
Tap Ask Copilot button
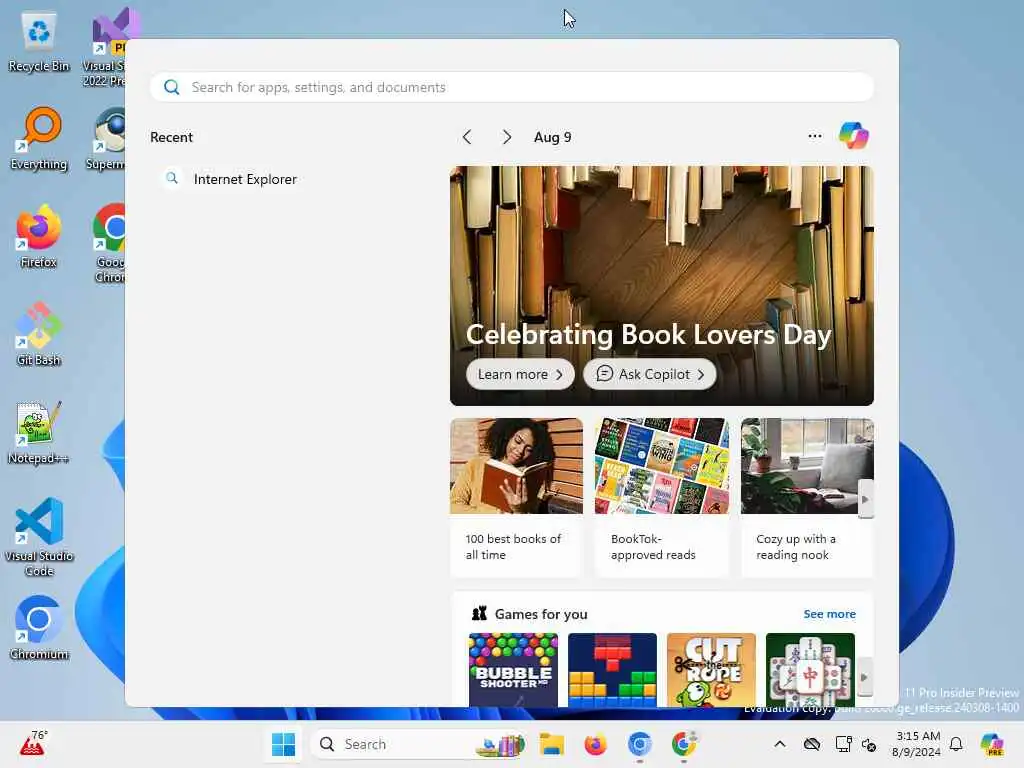coord(649,374)
